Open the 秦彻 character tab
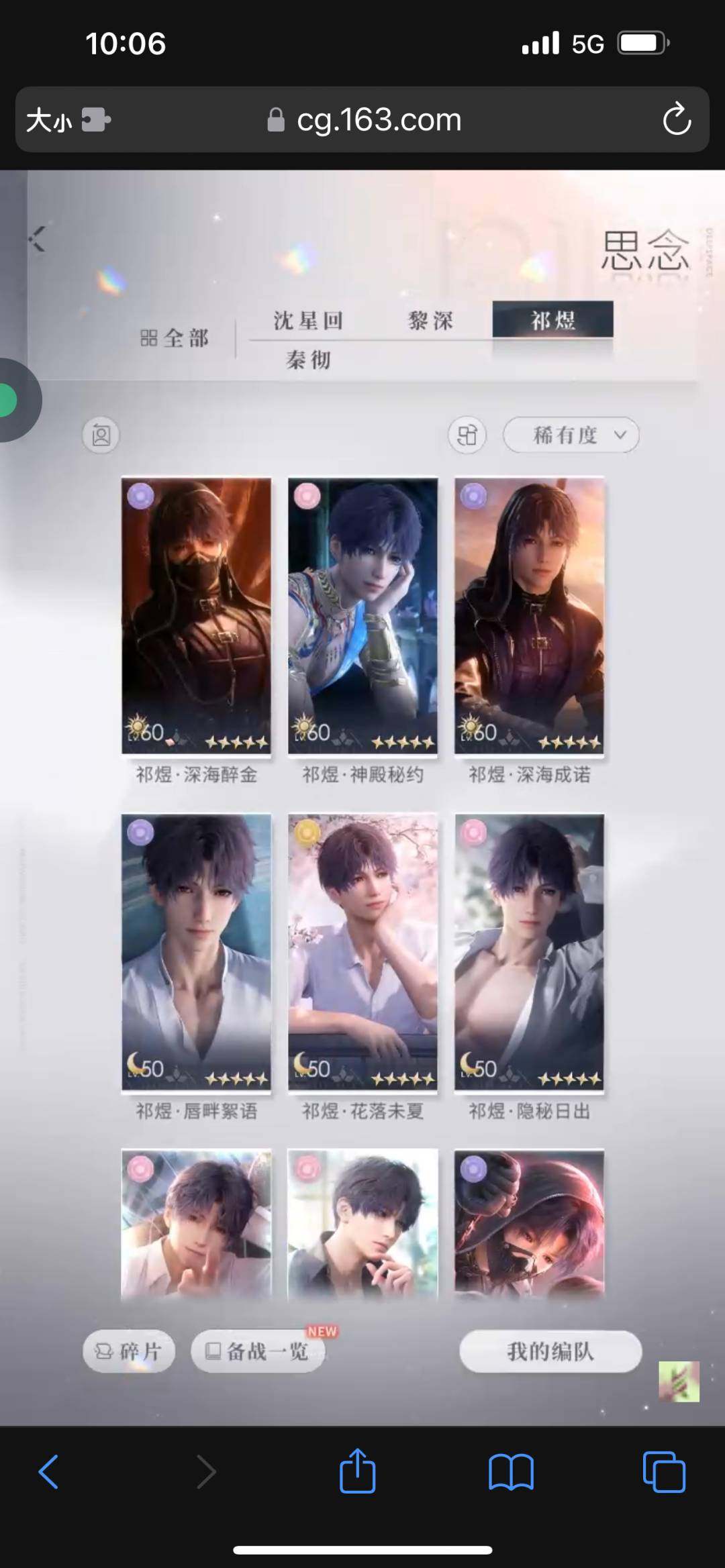 [308, 360]
